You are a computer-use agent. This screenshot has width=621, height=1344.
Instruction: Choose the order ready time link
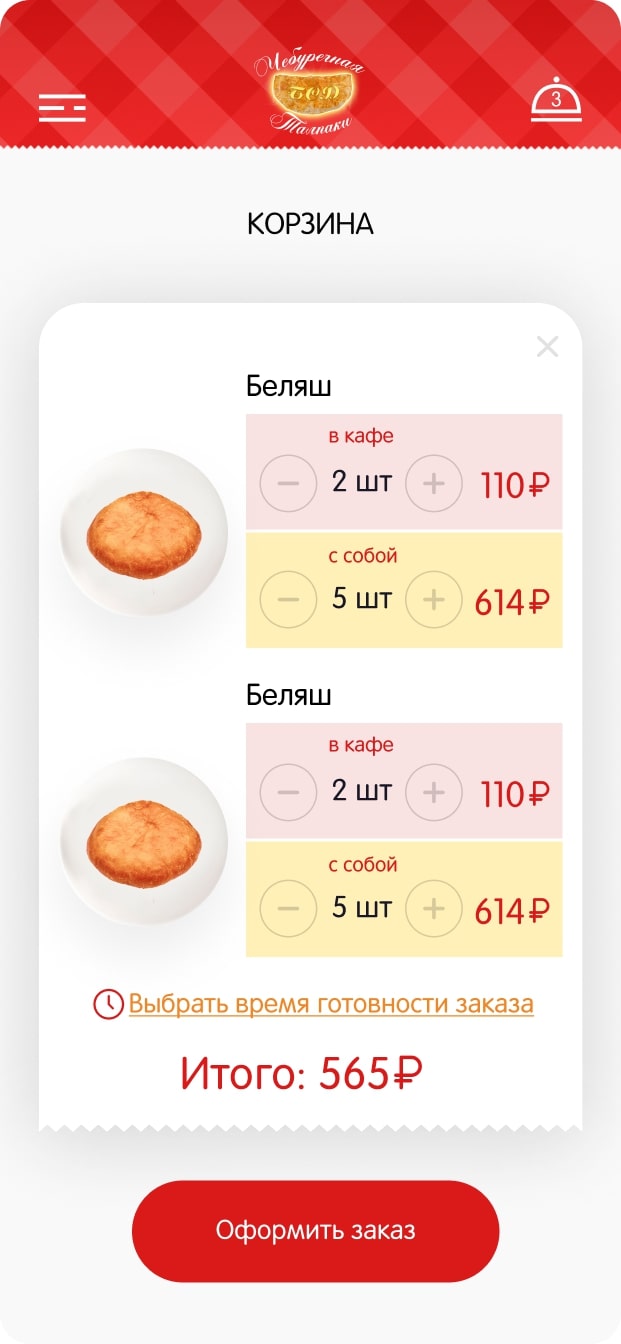point(331,1004)
